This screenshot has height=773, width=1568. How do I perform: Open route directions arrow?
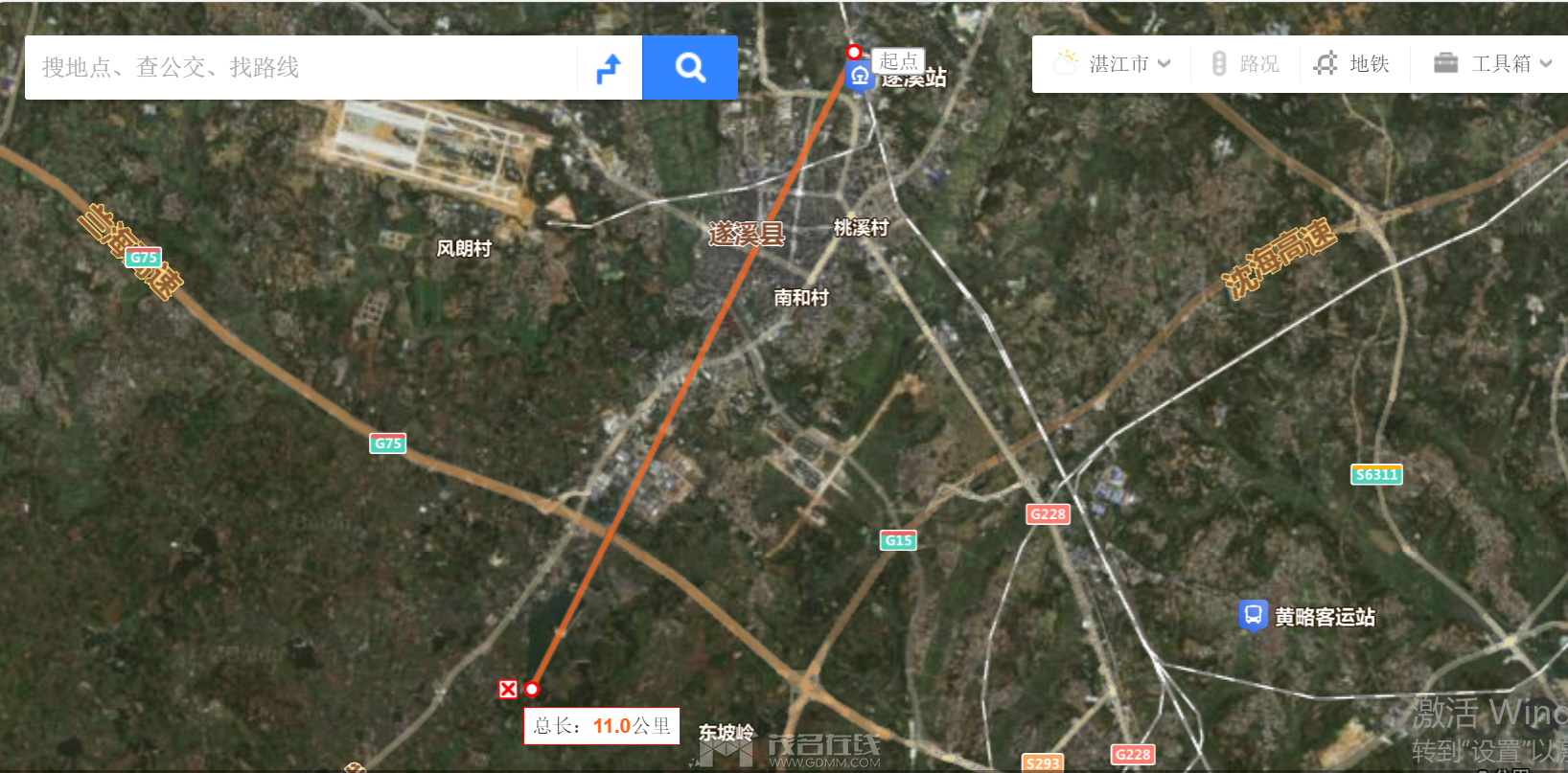[609, 68]
